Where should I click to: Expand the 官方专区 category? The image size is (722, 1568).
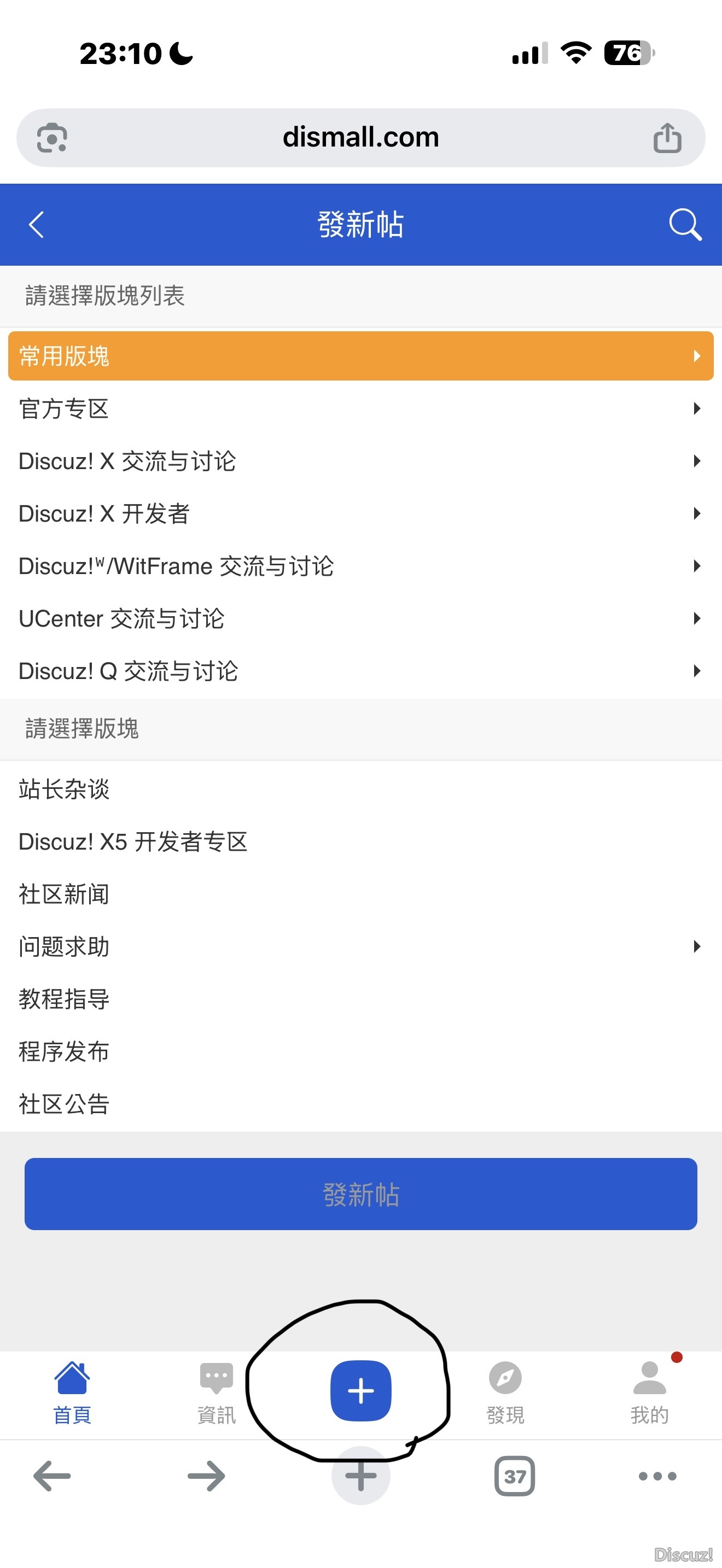(x=360, y=408)
